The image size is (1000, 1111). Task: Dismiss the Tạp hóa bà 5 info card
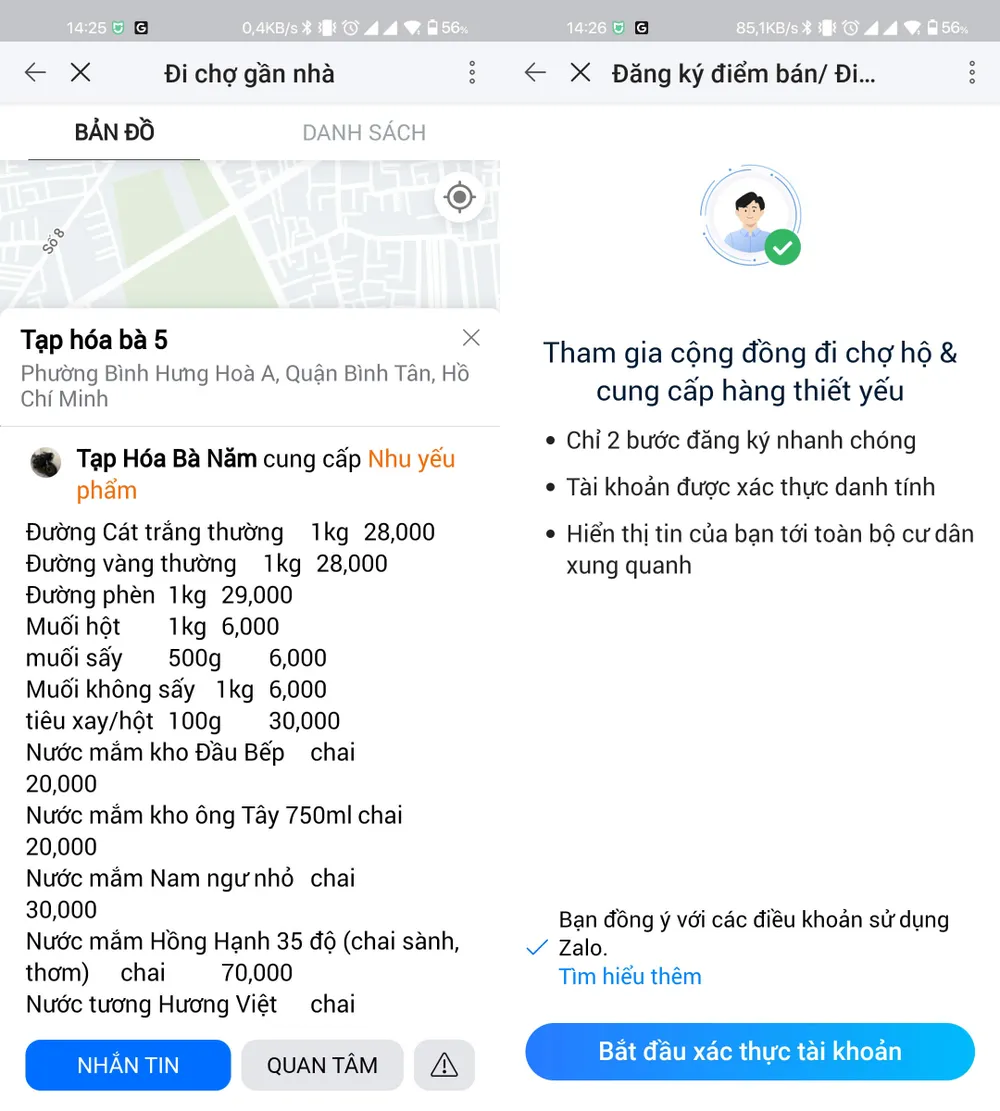tap(471, 337)
